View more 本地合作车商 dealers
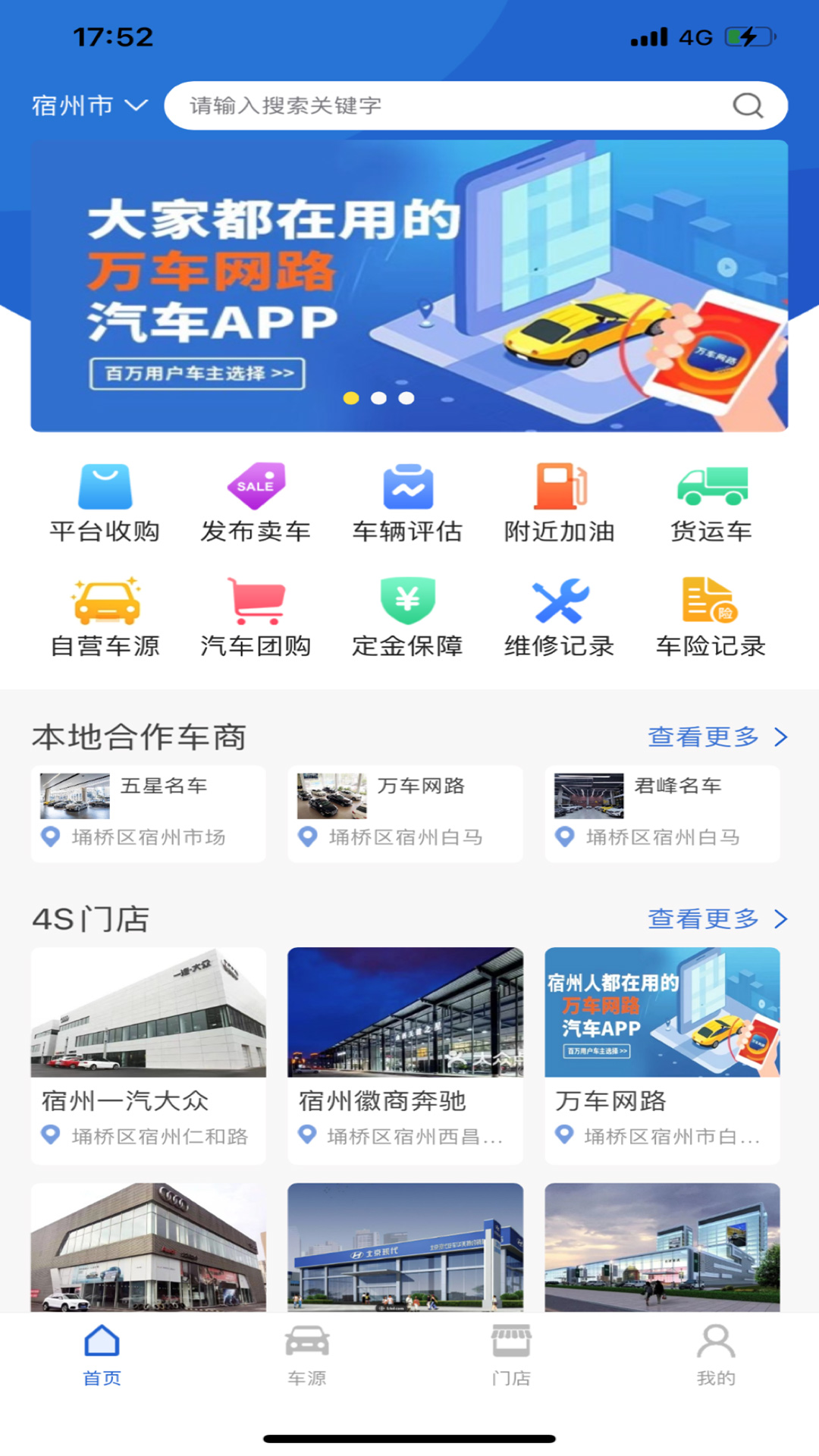 pos(717,736)
